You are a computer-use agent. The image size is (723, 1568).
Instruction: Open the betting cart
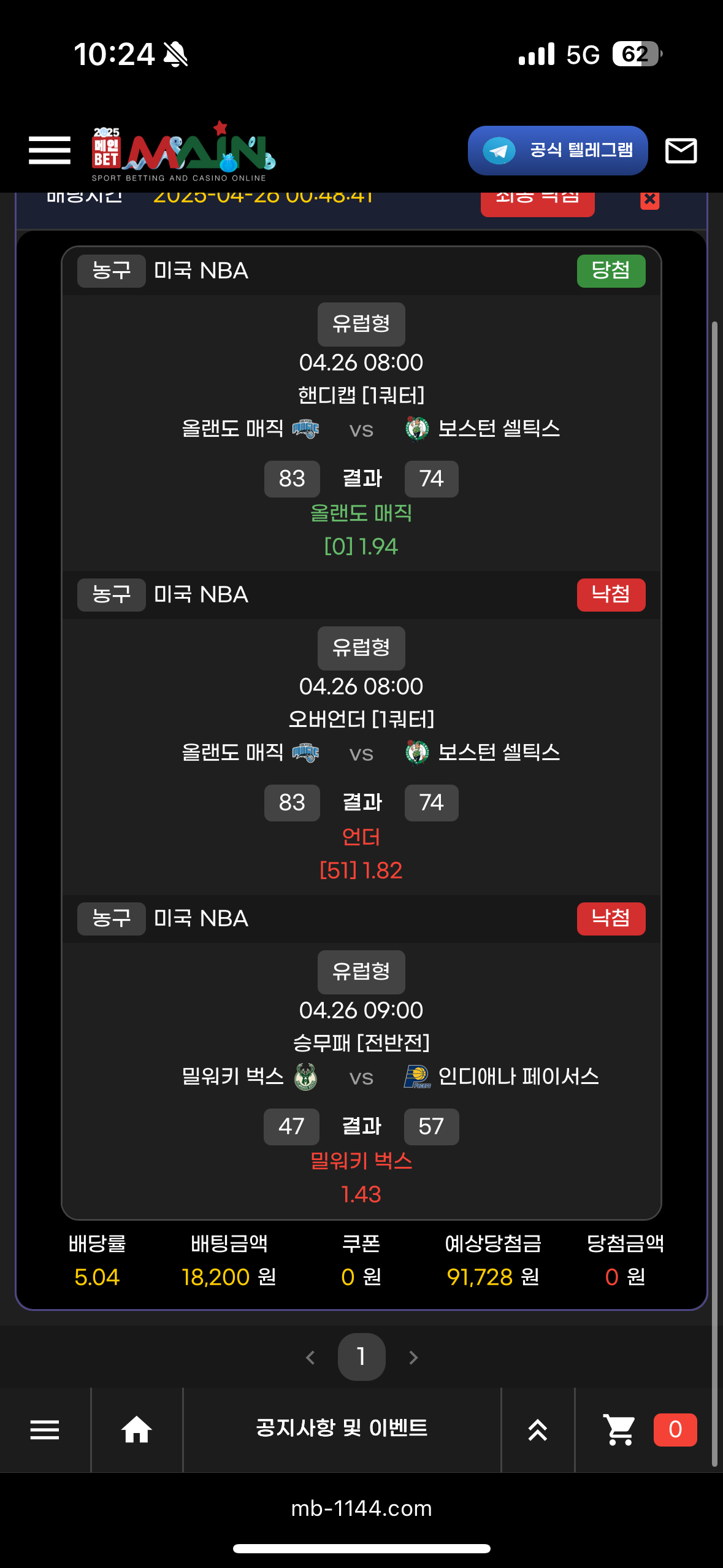tap(620, 1430)
